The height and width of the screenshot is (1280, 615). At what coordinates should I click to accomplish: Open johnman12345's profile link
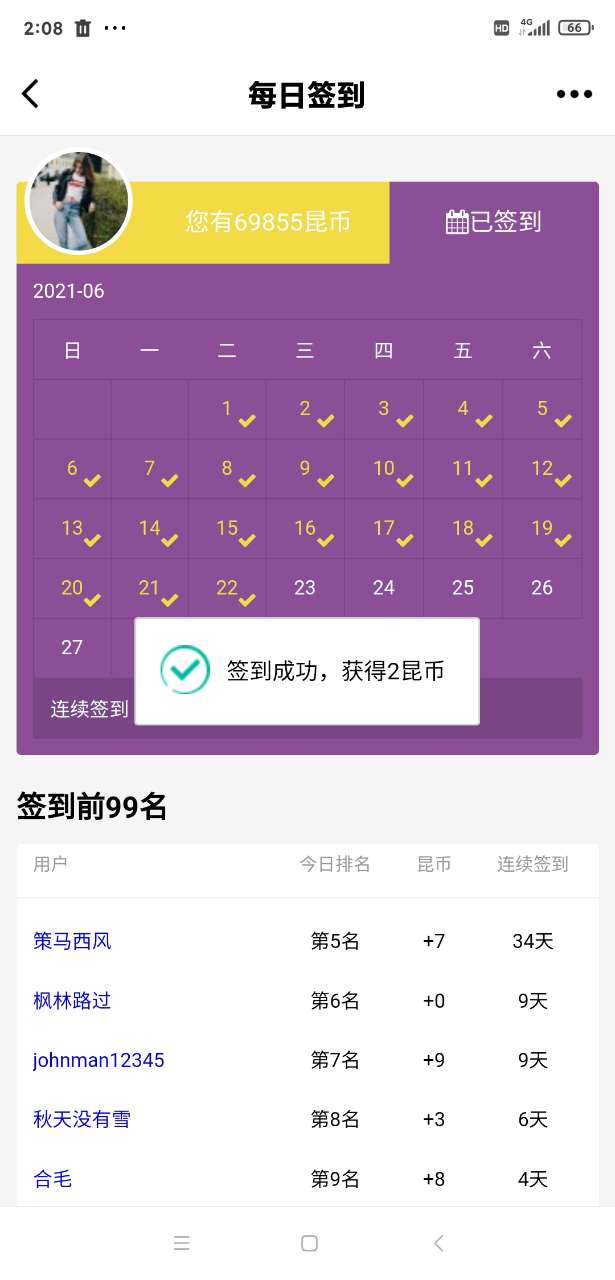point(98,1060)
